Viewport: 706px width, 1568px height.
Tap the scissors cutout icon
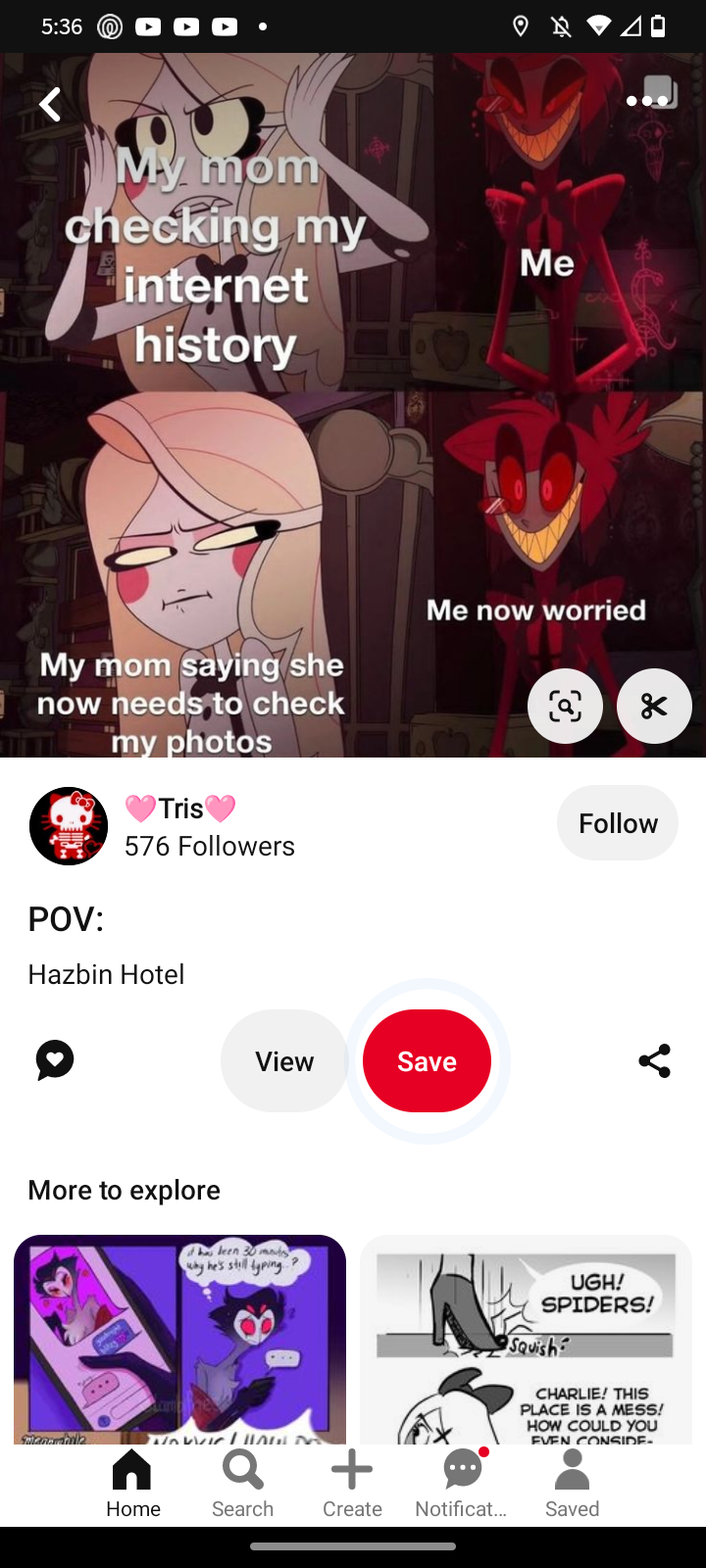[654, 706]
